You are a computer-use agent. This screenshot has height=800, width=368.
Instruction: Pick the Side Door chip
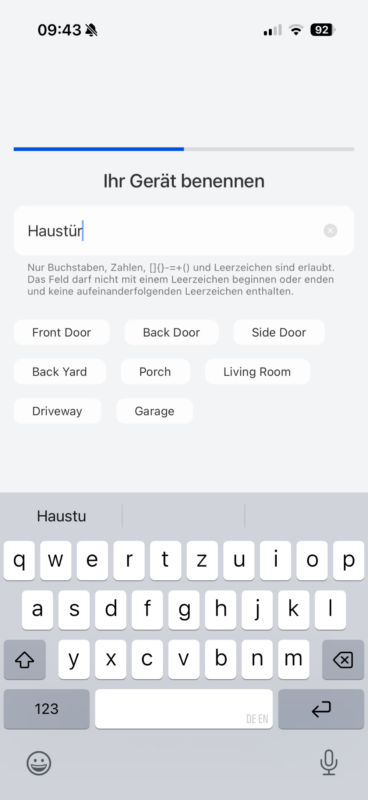tap(279, 333)
